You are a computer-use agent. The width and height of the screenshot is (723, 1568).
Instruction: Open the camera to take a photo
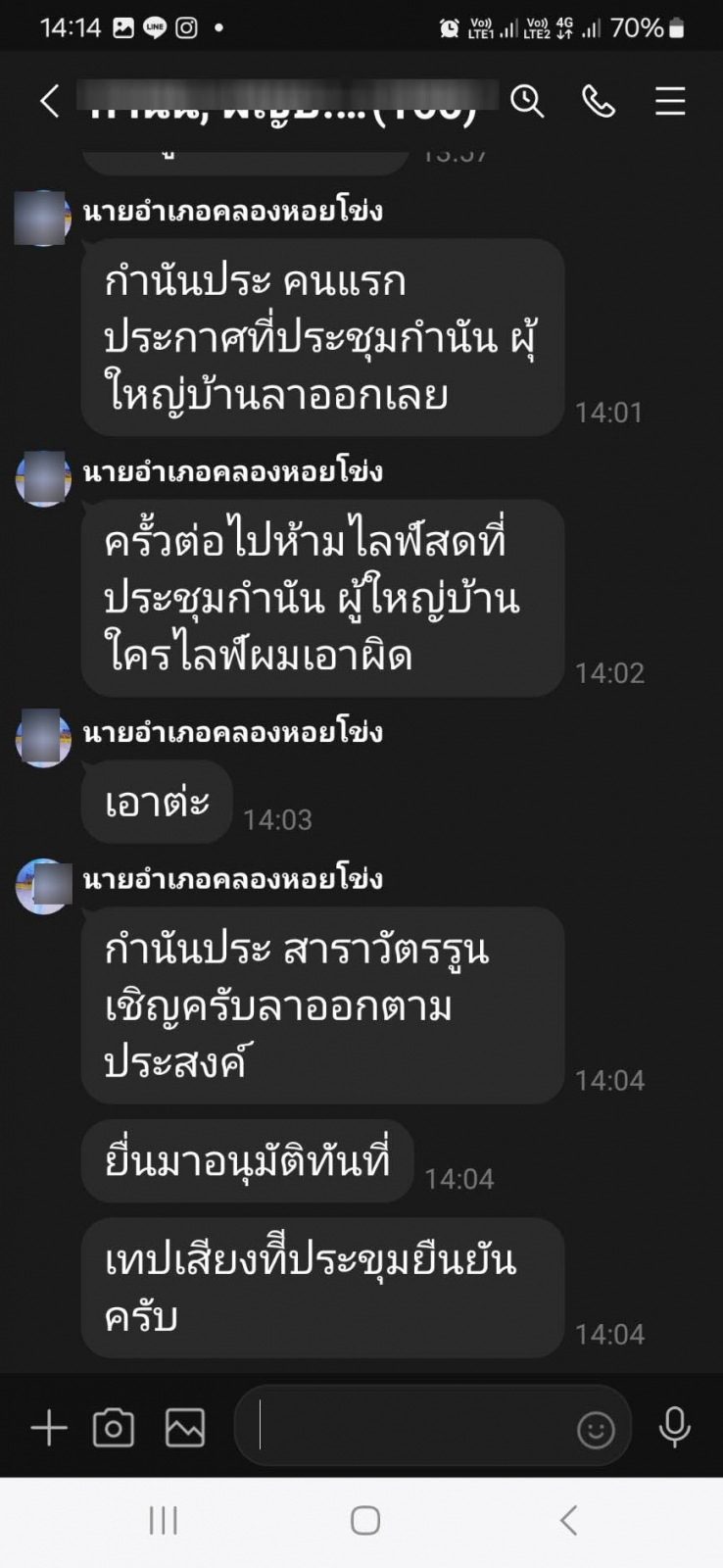[x=114, y=1428]
